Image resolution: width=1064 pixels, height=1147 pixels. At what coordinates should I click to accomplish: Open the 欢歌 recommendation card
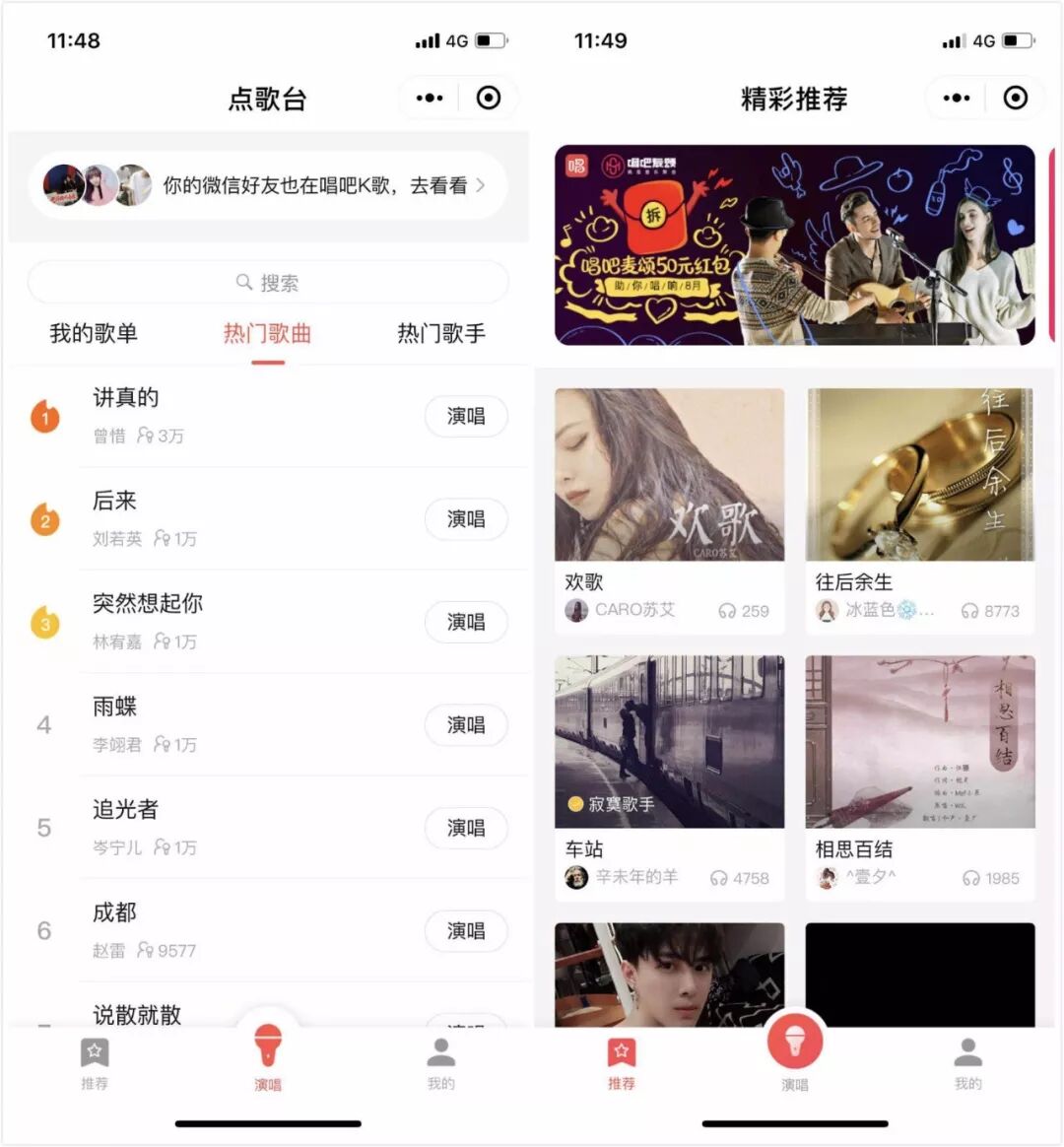click(669, 505)
